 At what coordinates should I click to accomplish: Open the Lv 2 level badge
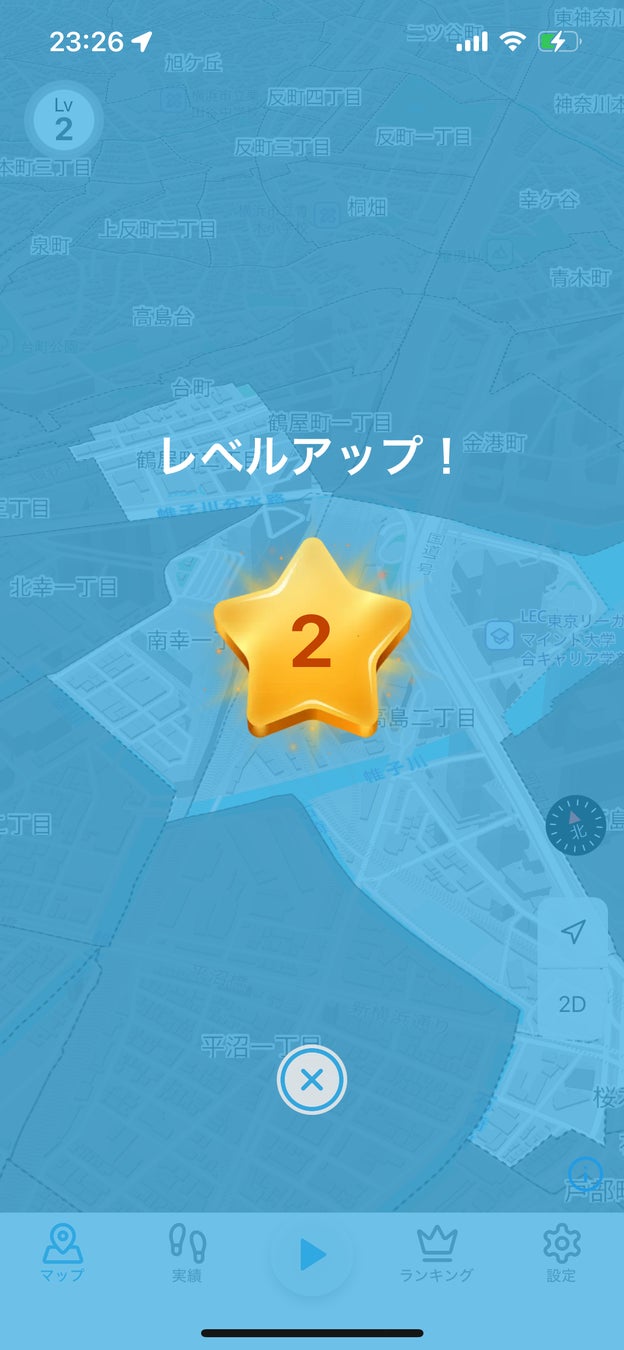click(64, 120)
